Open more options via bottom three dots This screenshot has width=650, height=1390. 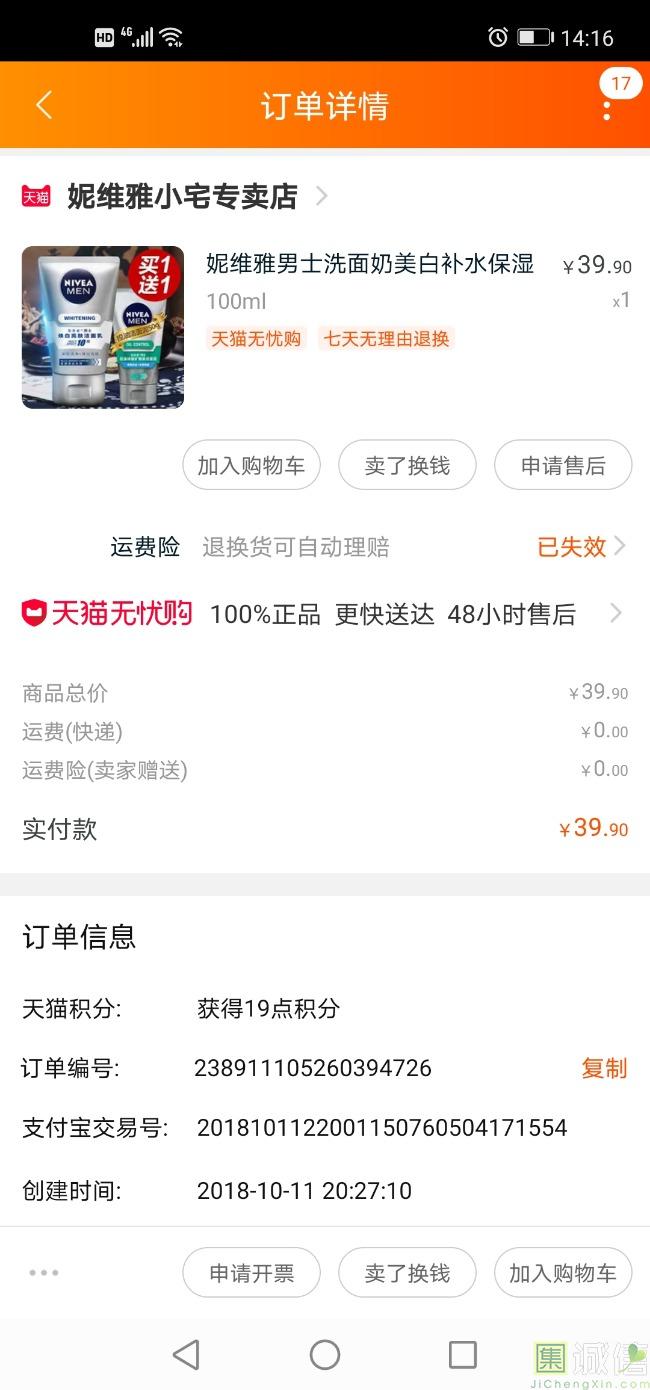point(44,1273)
